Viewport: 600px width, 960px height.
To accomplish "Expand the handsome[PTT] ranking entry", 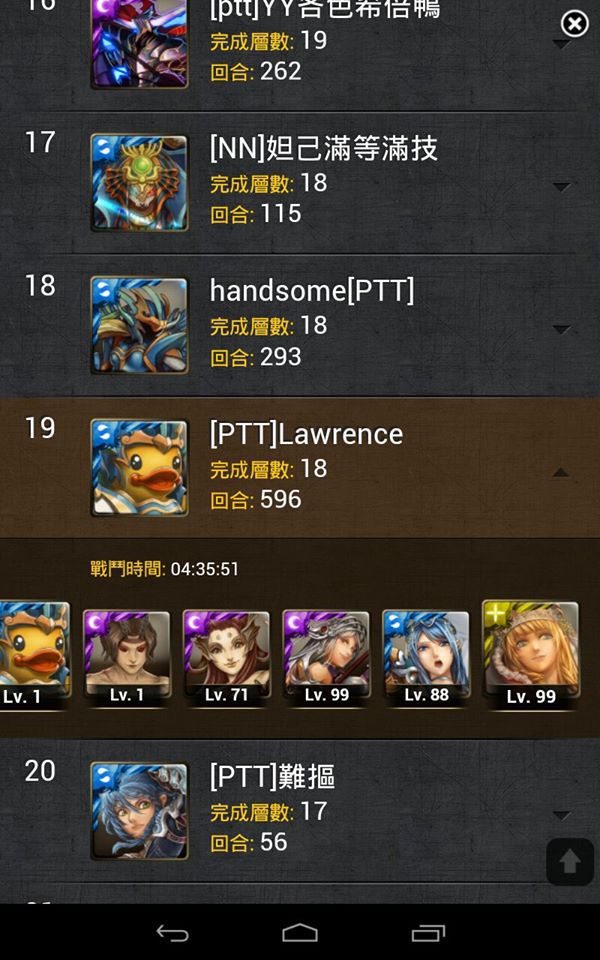I will pos(561,329).
